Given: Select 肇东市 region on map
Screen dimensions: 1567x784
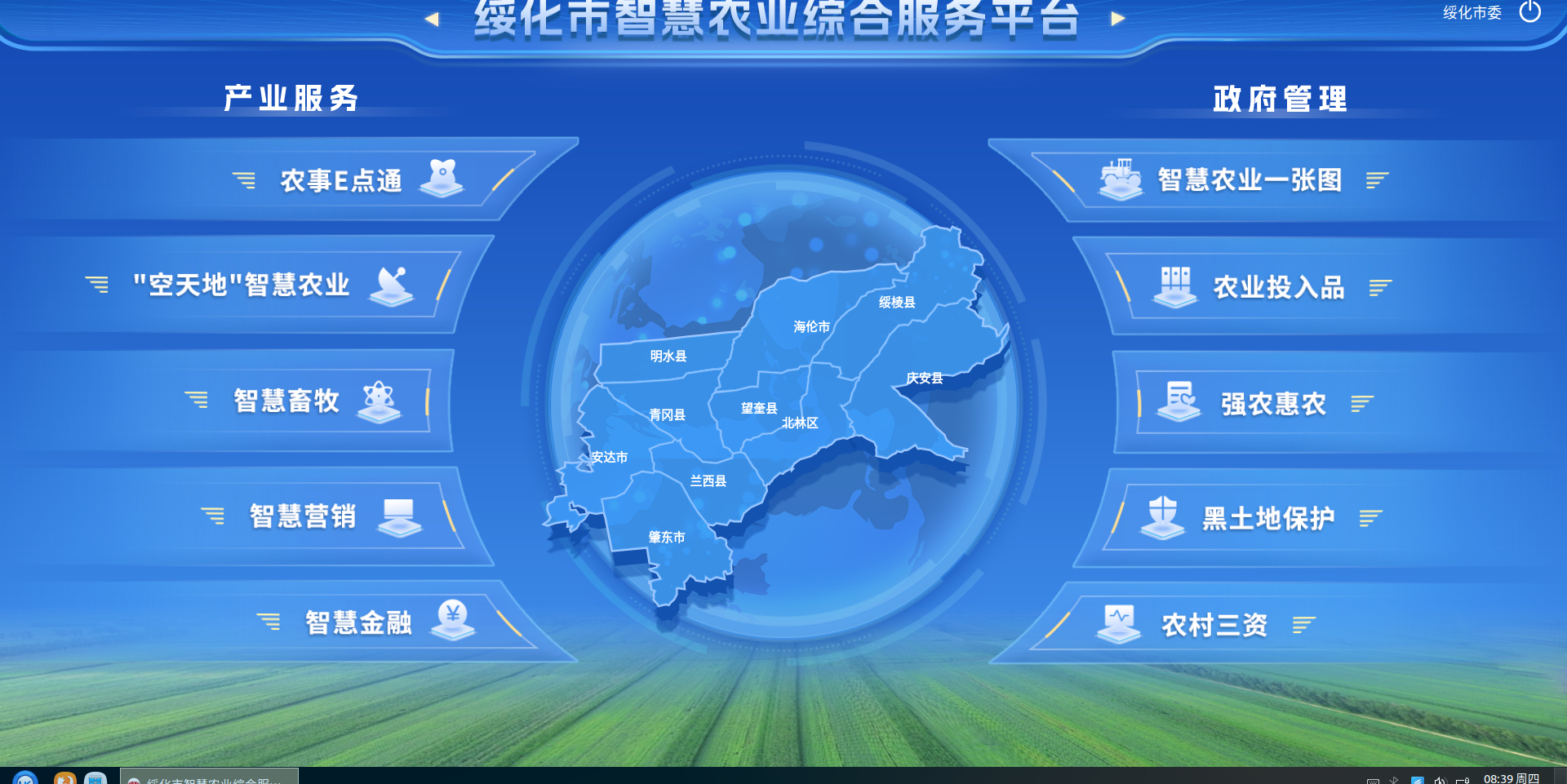Looking at the screenshot, I should (667, 537).
